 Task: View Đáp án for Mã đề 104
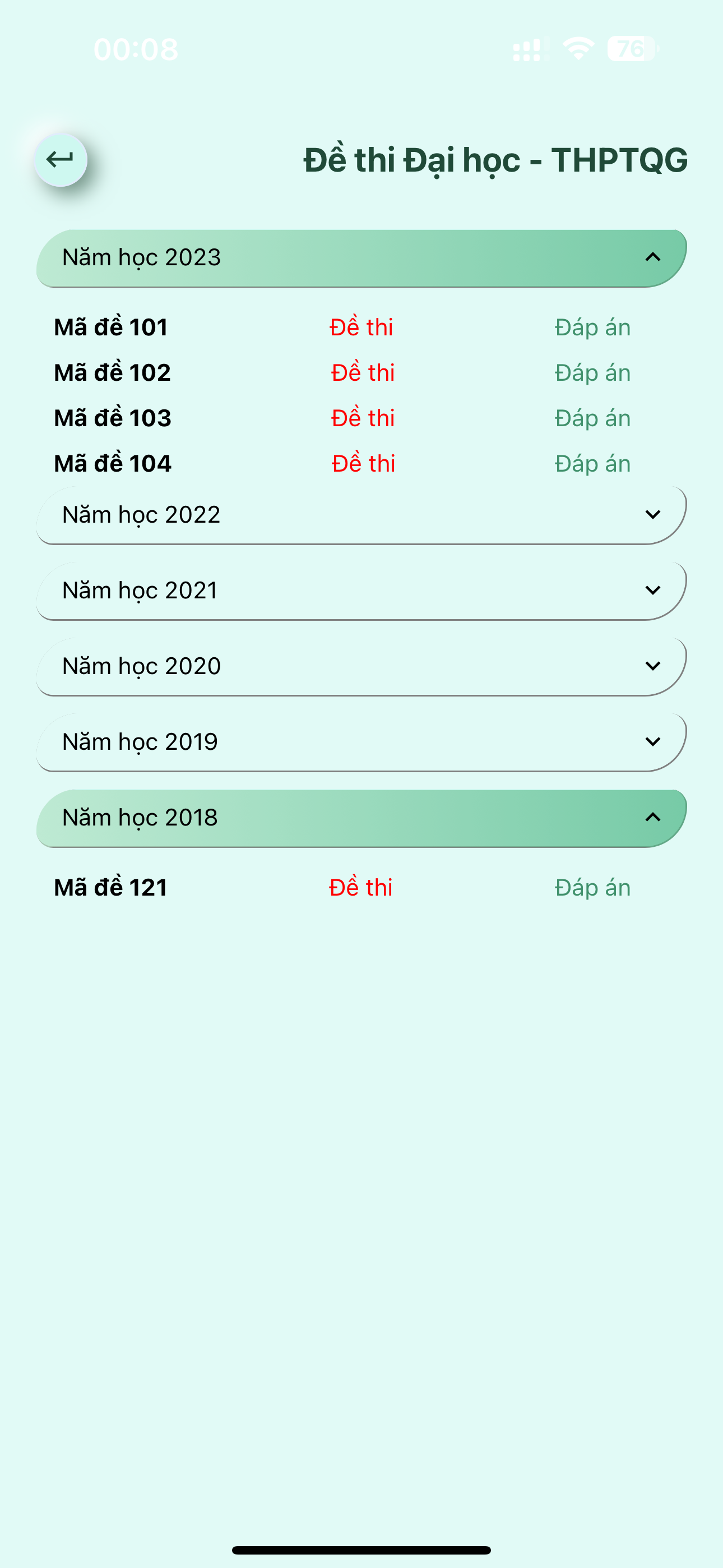pos(592,464)
